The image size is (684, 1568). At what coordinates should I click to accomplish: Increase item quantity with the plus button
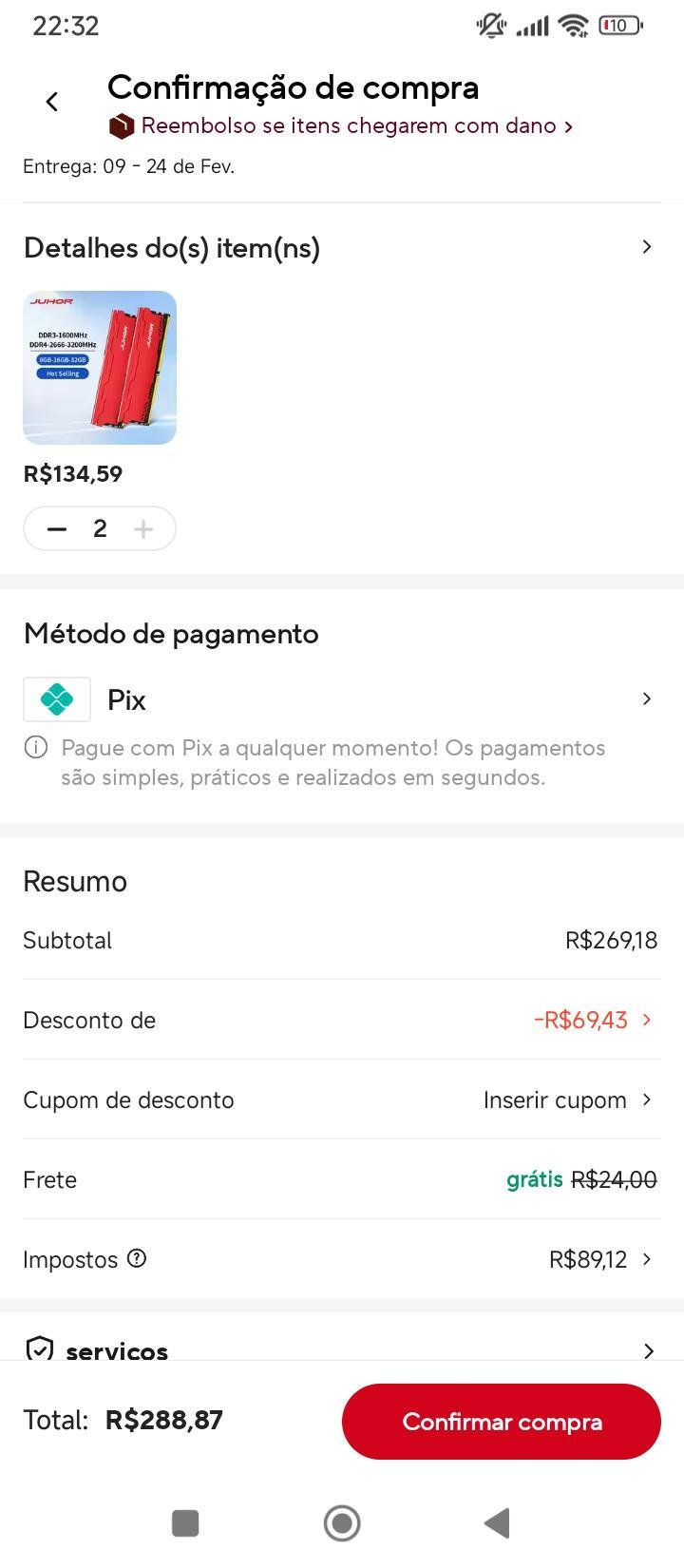coord(143,528)
